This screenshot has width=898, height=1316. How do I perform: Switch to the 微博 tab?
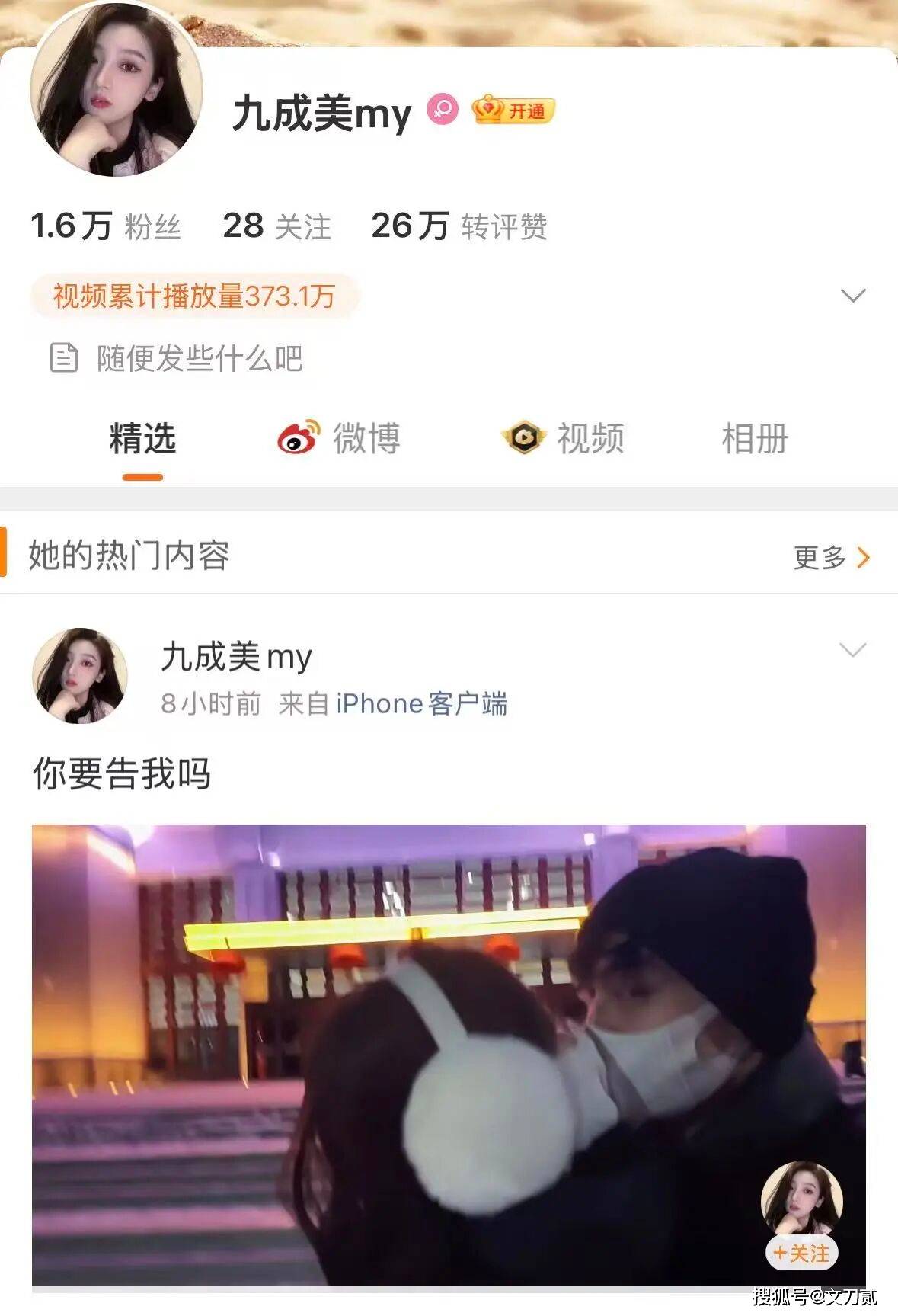pyautogui.click(x=339, y=439)
